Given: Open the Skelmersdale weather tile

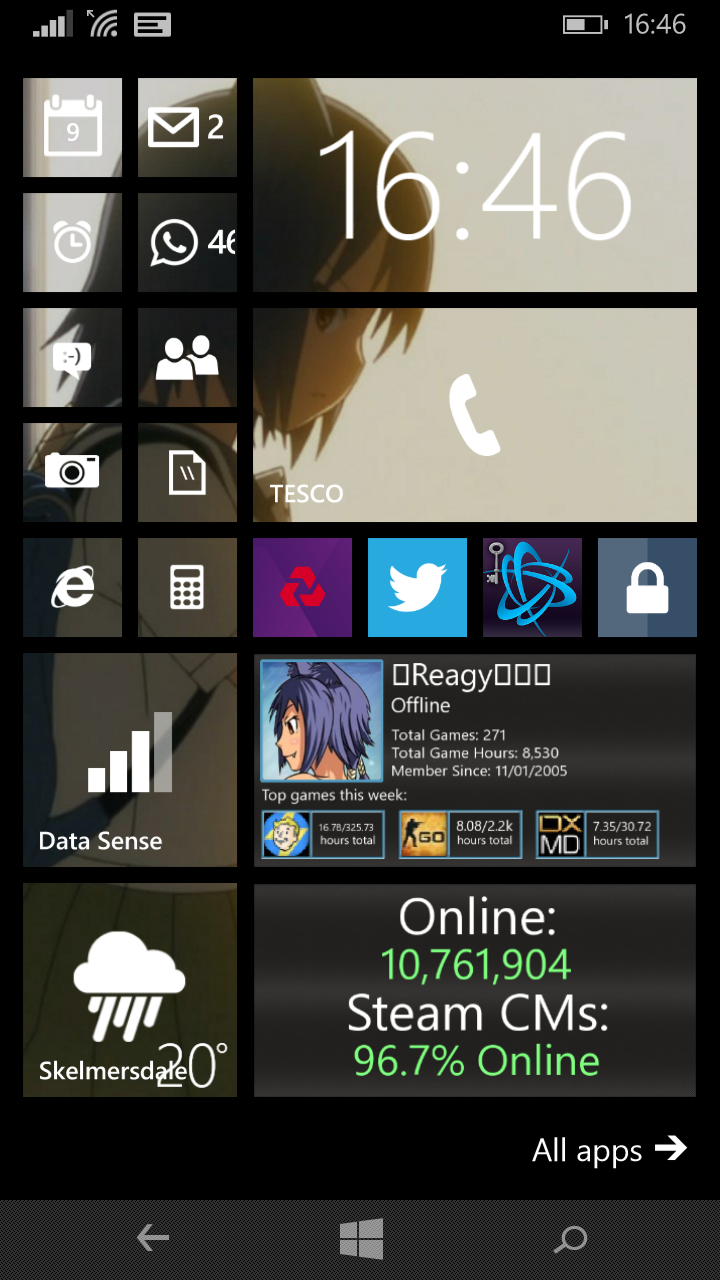Looking at the screenshot, I should tap(130, 990).
